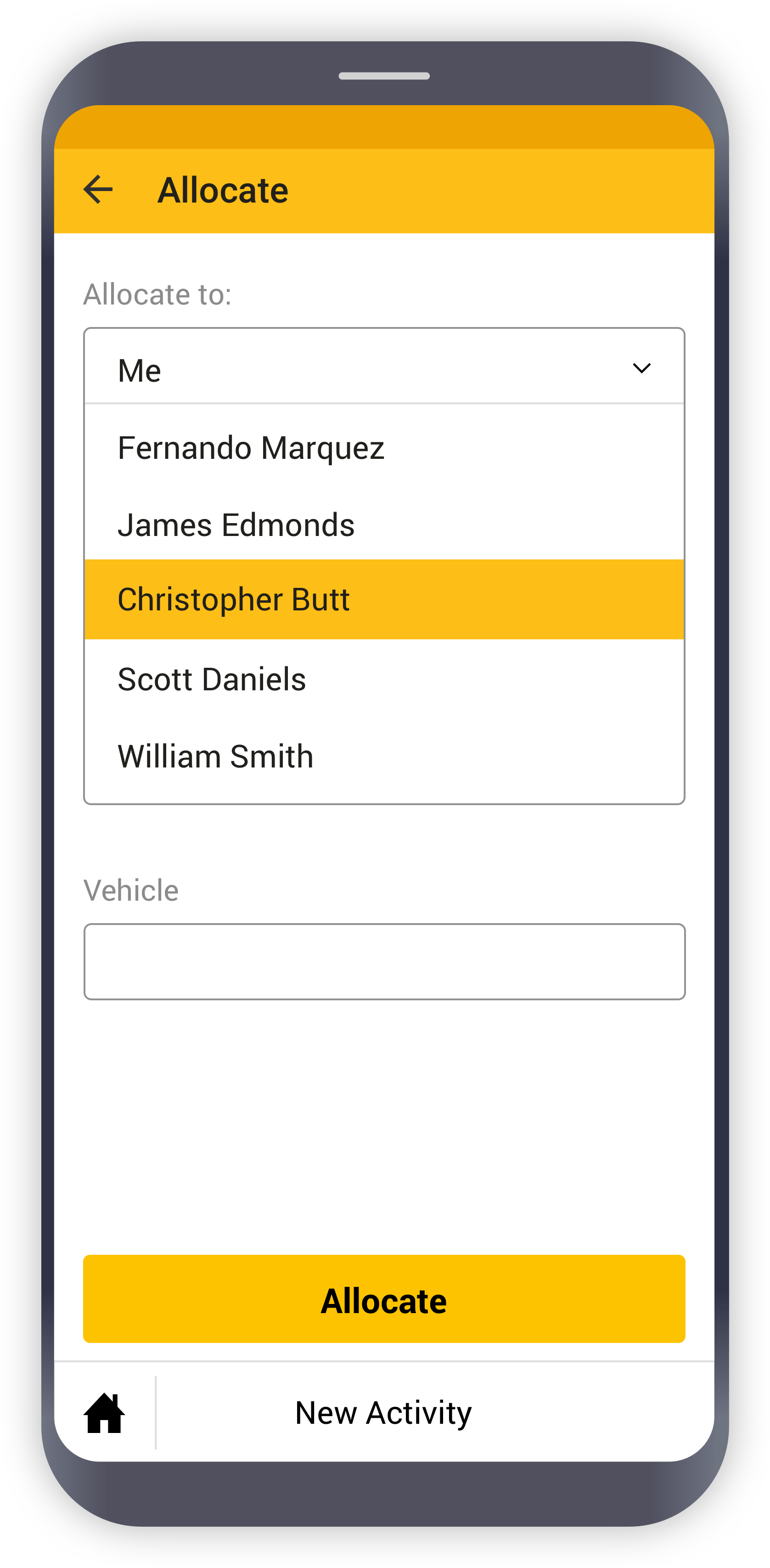Go back using the arrow icon
Viewport: 770px width, 1568px height.
tap(98, 189)
